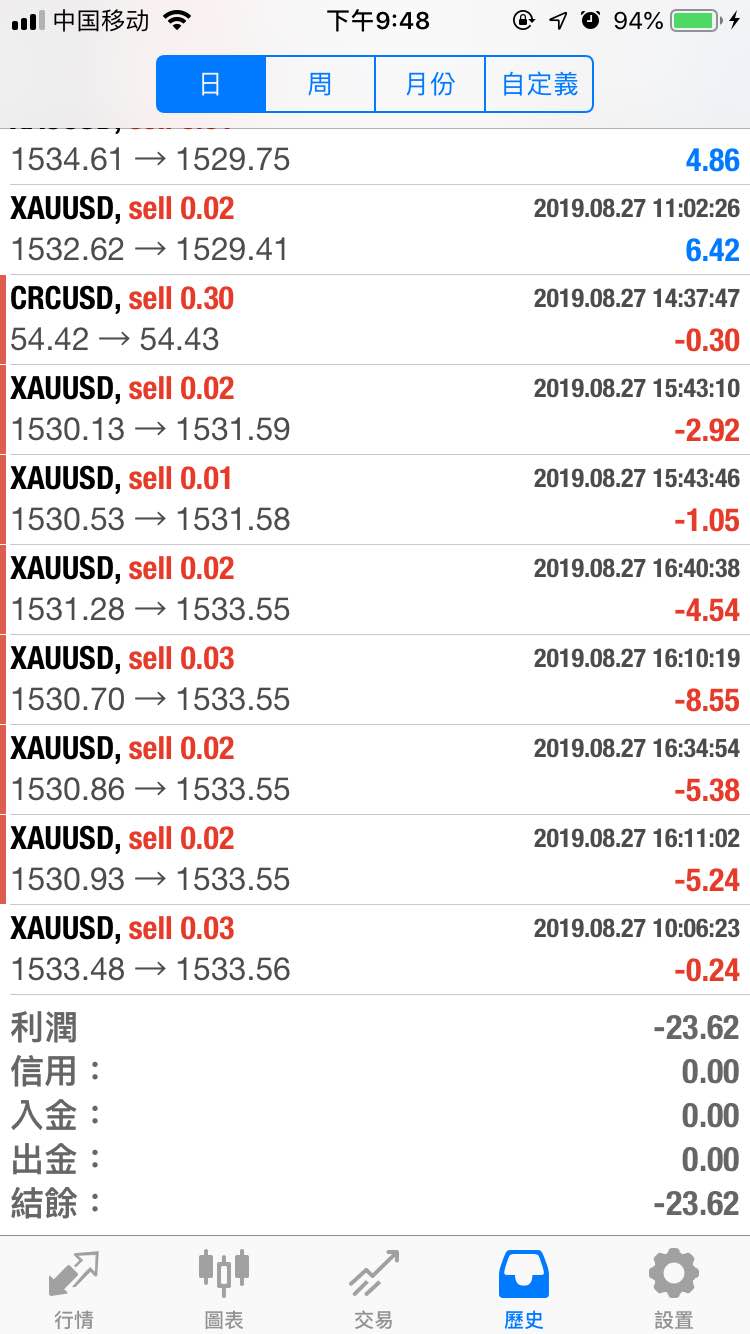
Task: Switch to the 周 (week) period
Action: (320, 84)
